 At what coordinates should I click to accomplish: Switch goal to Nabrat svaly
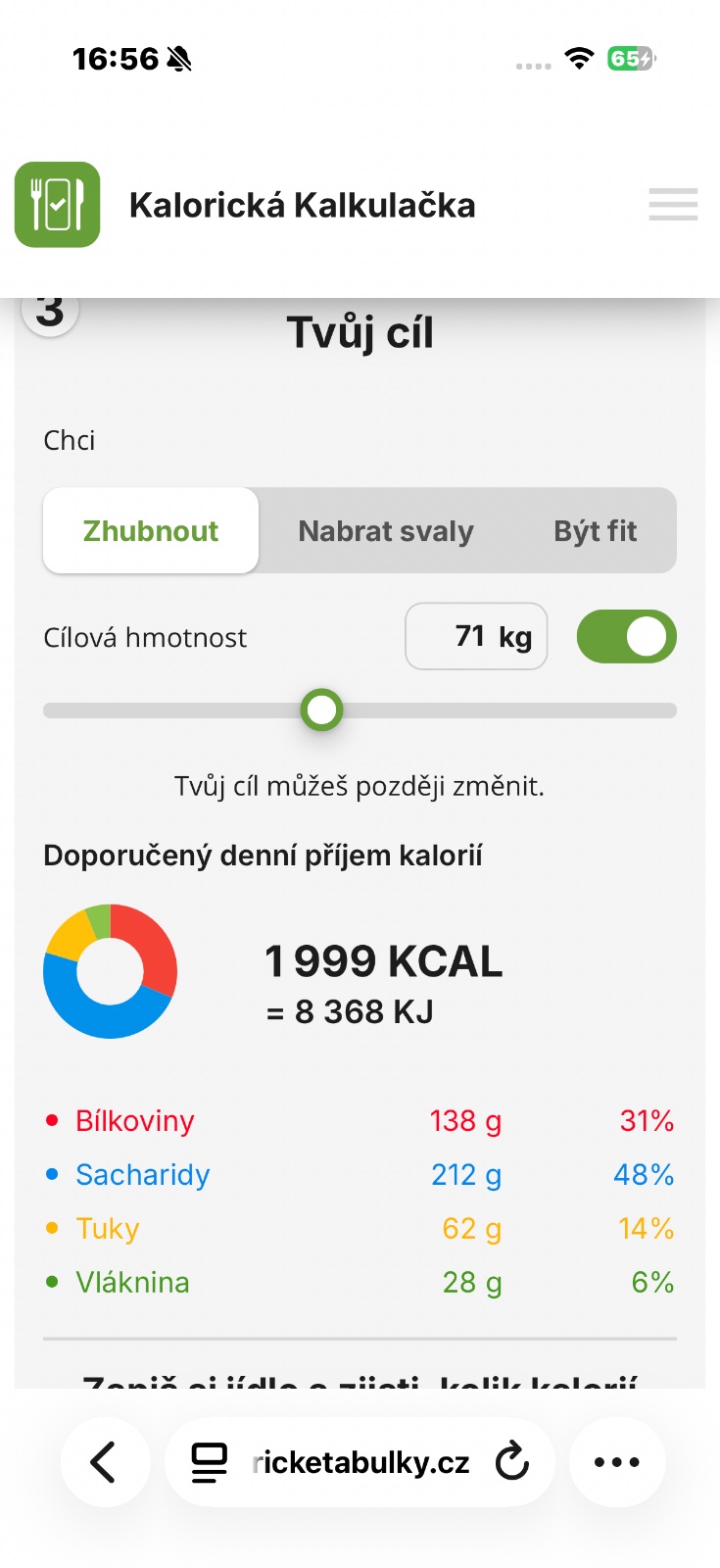[386, 531]
